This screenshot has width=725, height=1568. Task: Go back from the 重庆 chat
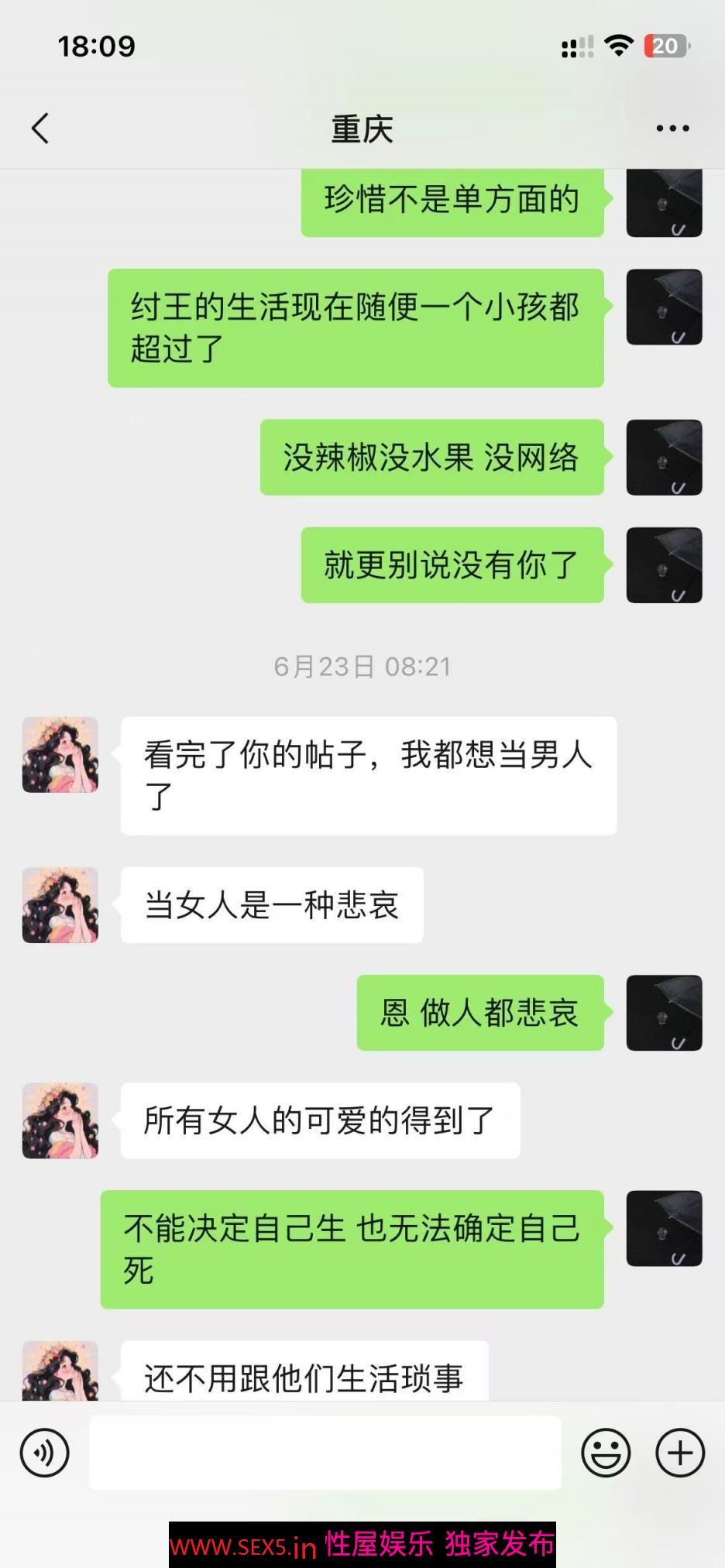(x=40, y=129)
